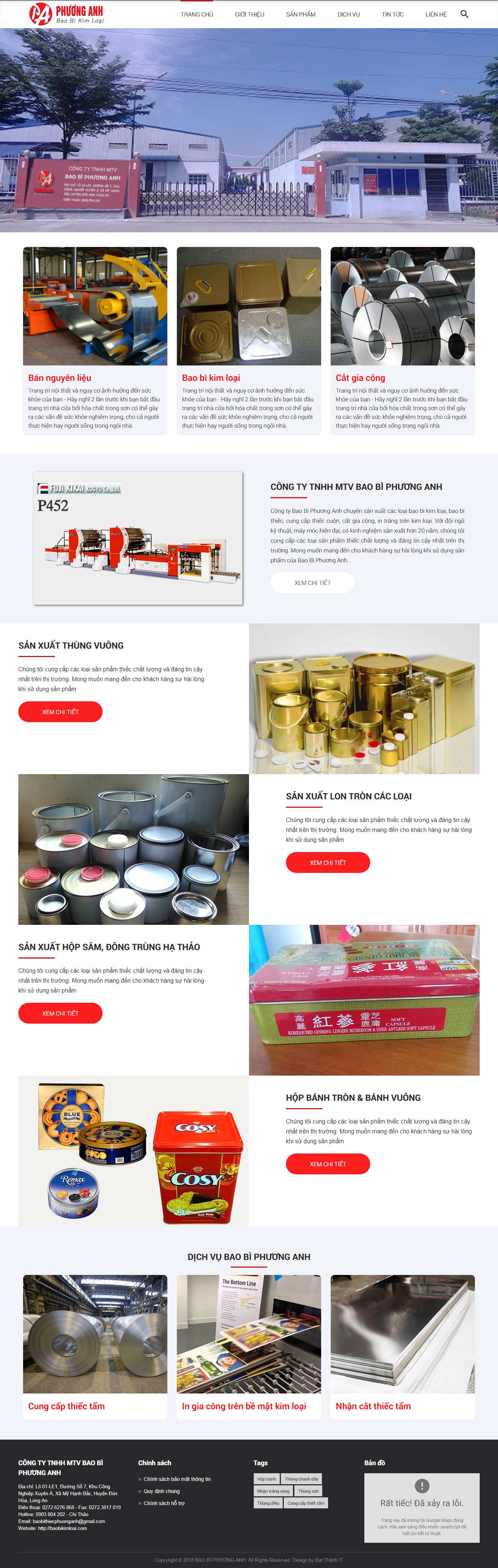Open the Cắt gia công card
498x1568 pixels.
point(360,378)
